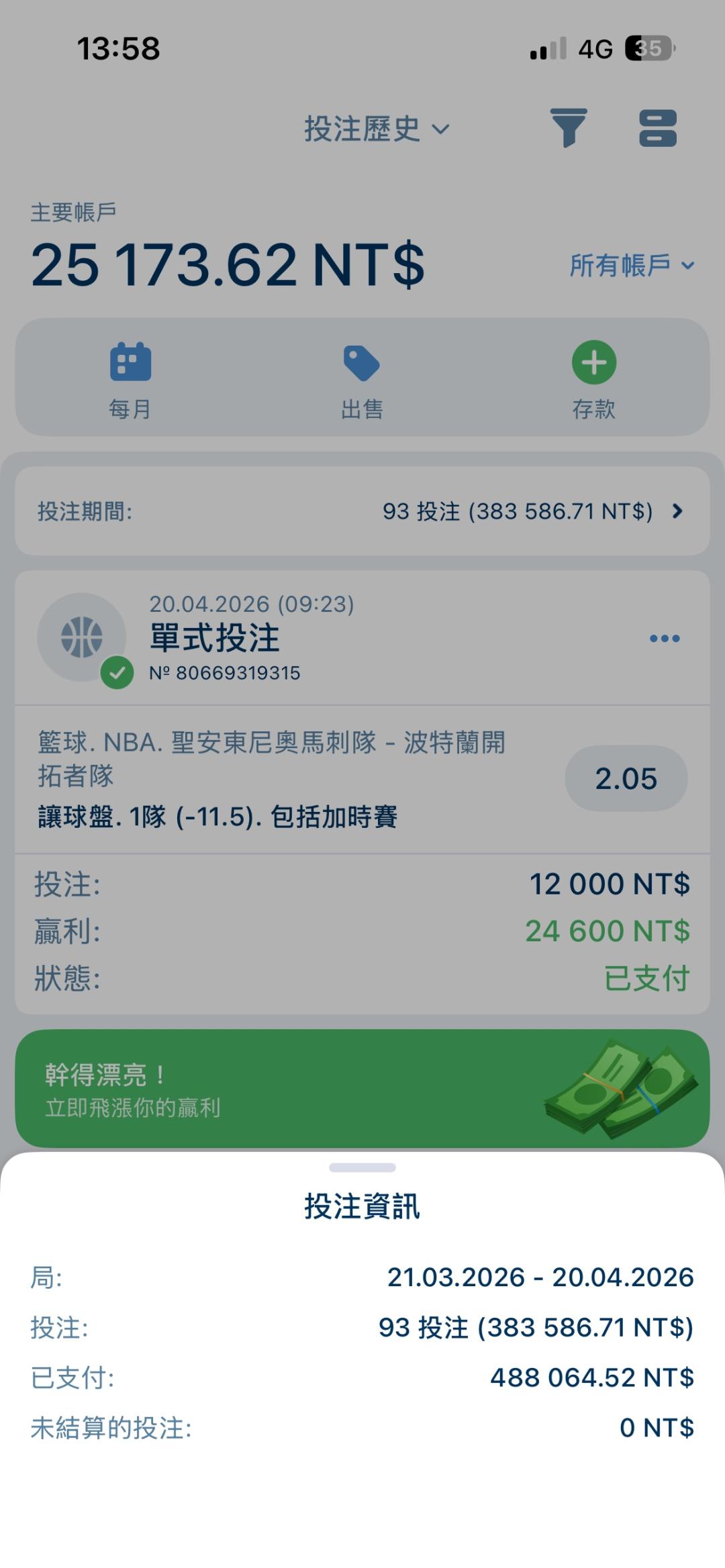Expand the 所有帳戶 account selector
The height and width of the screenshot is (1568, 725).
[x=631, y=266]
